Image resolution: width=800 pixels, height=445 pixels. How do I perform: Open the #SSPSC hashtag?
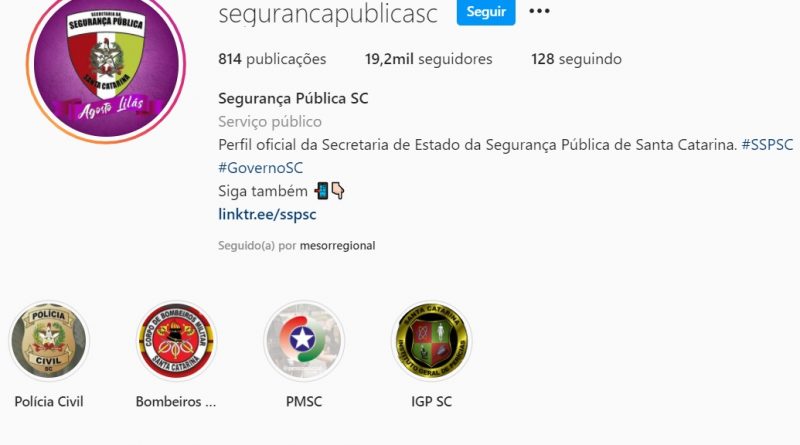767,144
